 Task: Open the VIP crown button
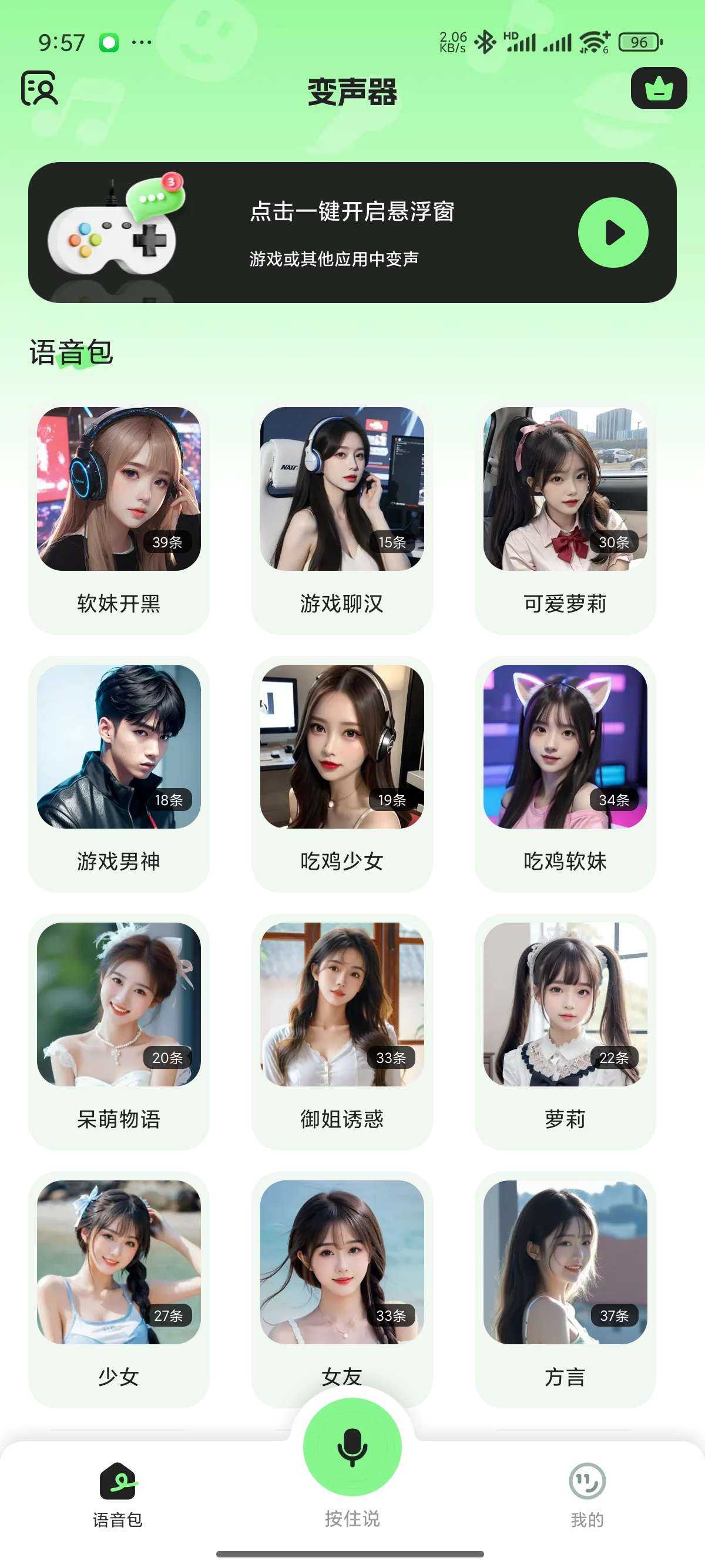[659, 89]
